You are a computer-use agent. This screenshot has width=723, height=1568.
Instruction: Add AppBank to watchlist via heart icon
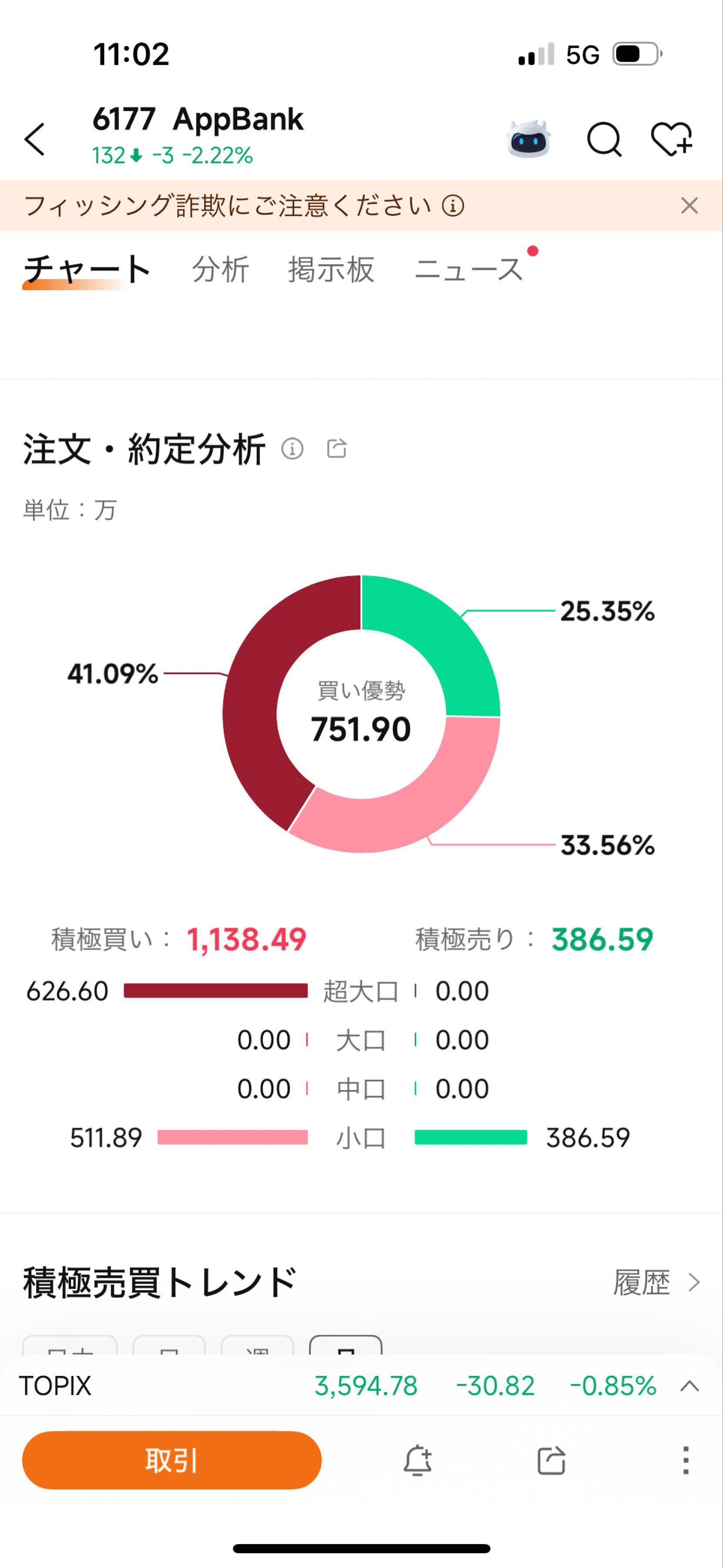point(674,139)
